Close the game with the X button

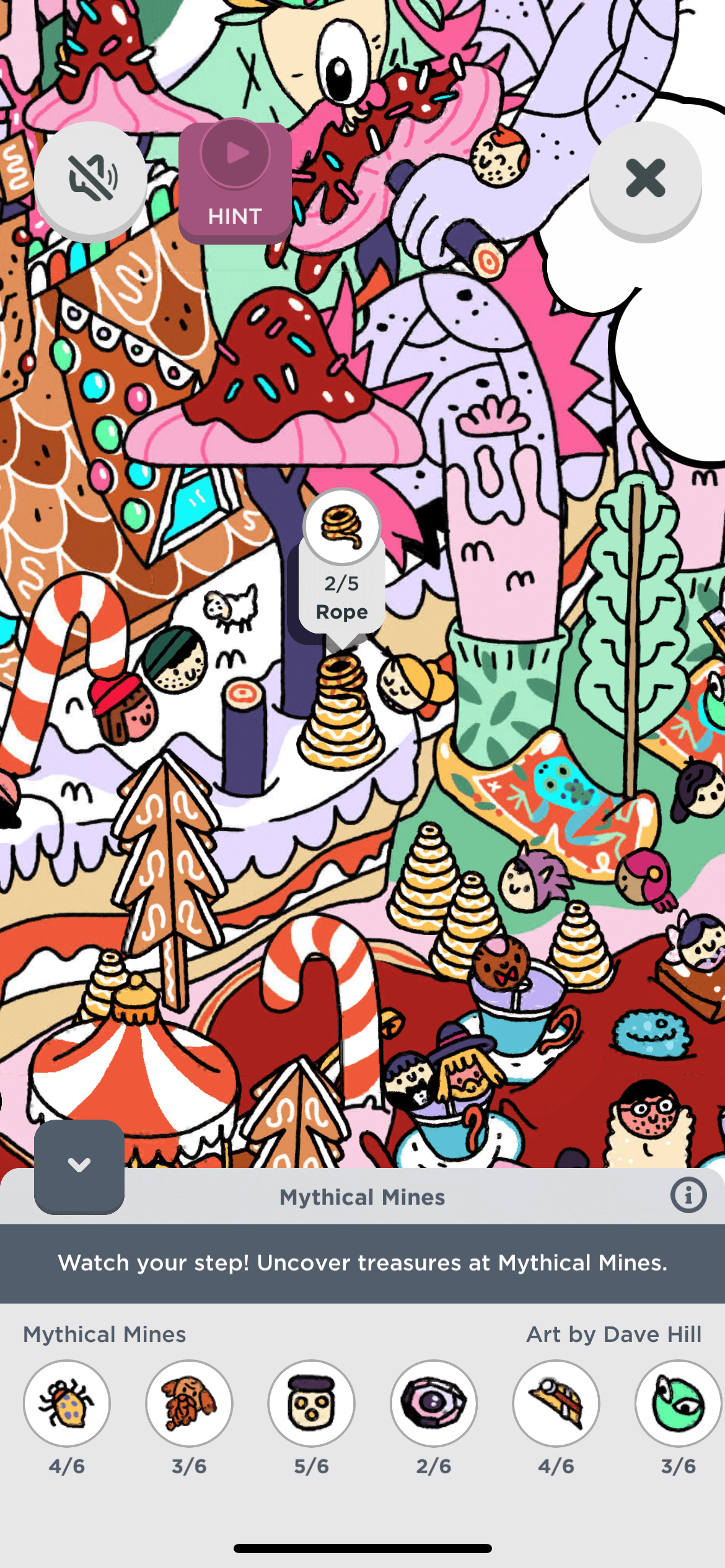tap(645, 180)
